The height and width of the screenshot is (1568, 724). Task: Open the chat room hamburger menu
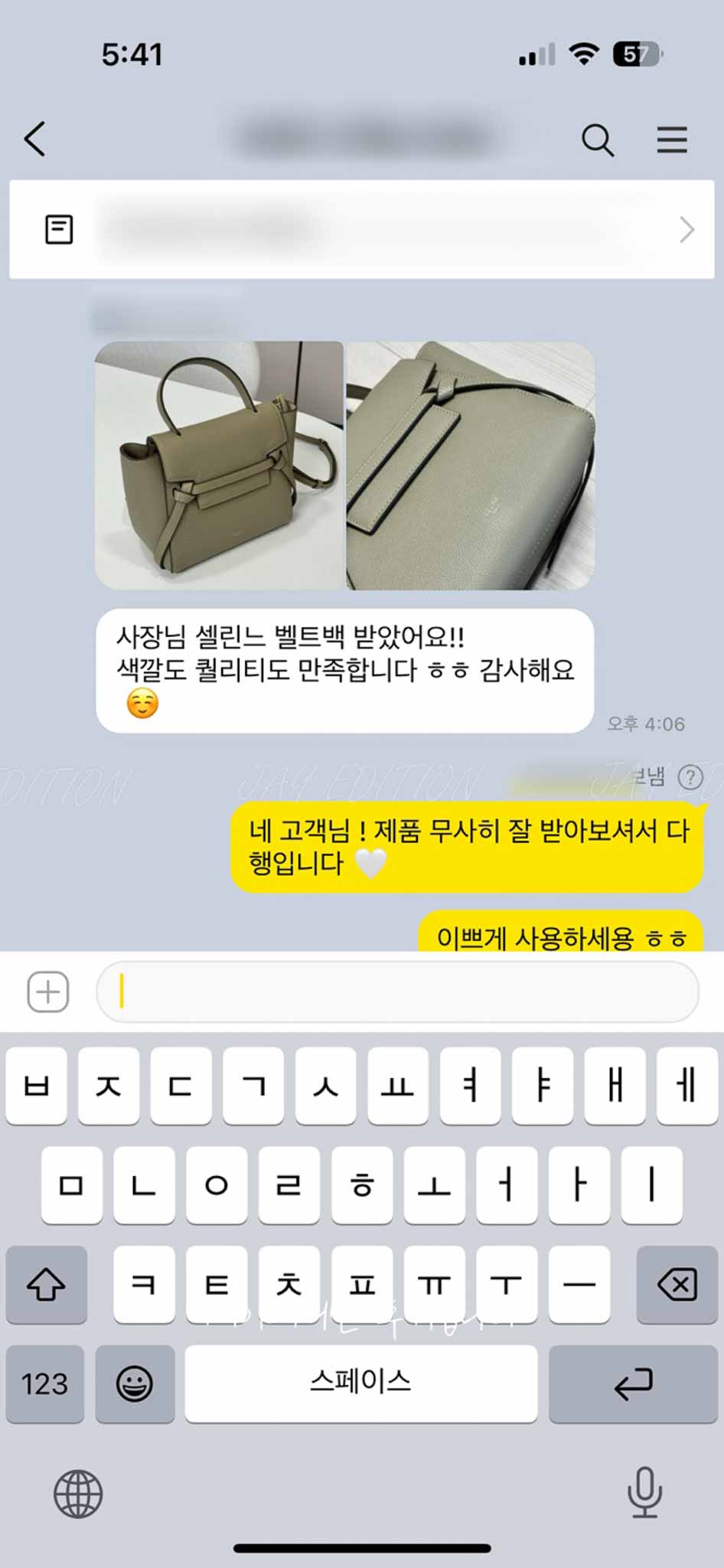(x=671, y=140)
